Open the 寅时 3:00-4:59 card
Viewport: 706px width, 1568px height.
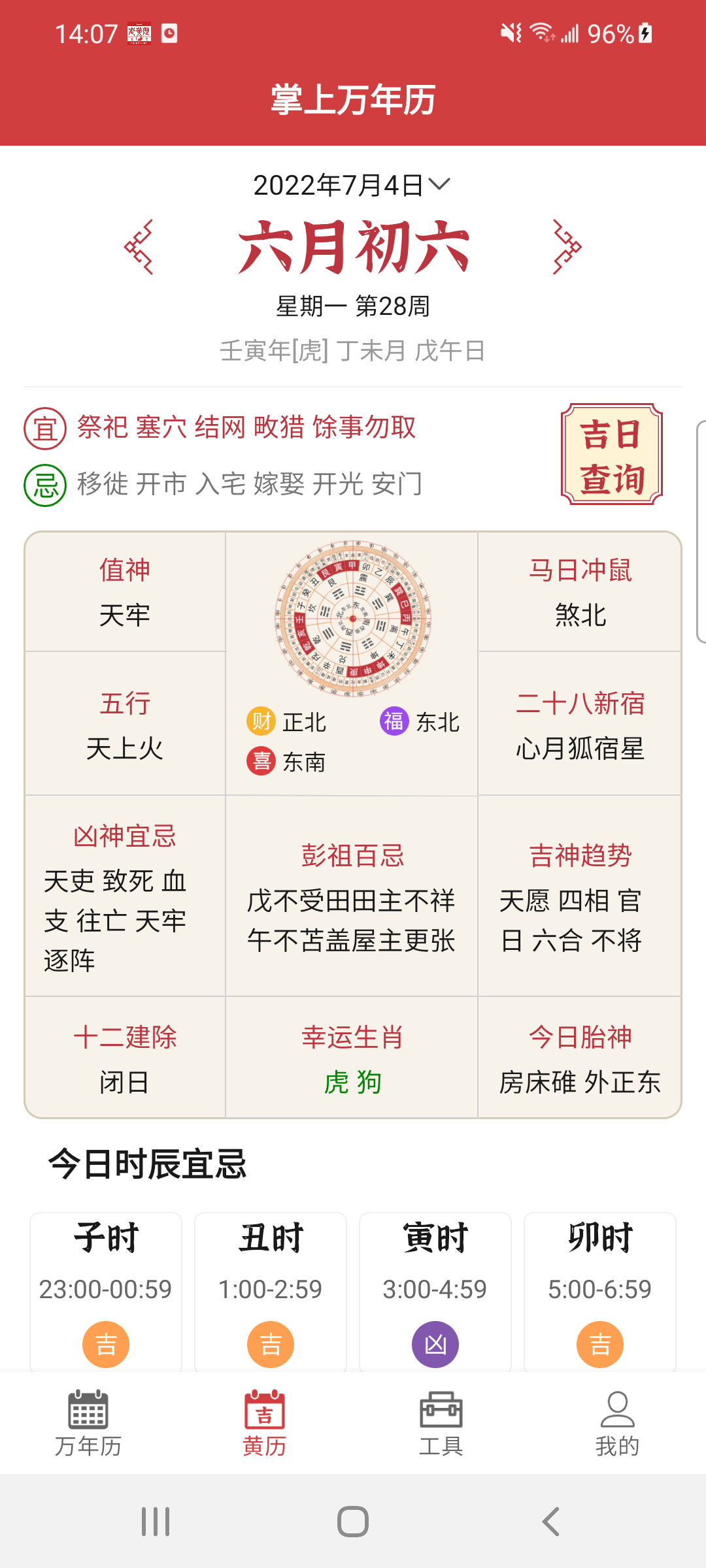point(435,1292)
